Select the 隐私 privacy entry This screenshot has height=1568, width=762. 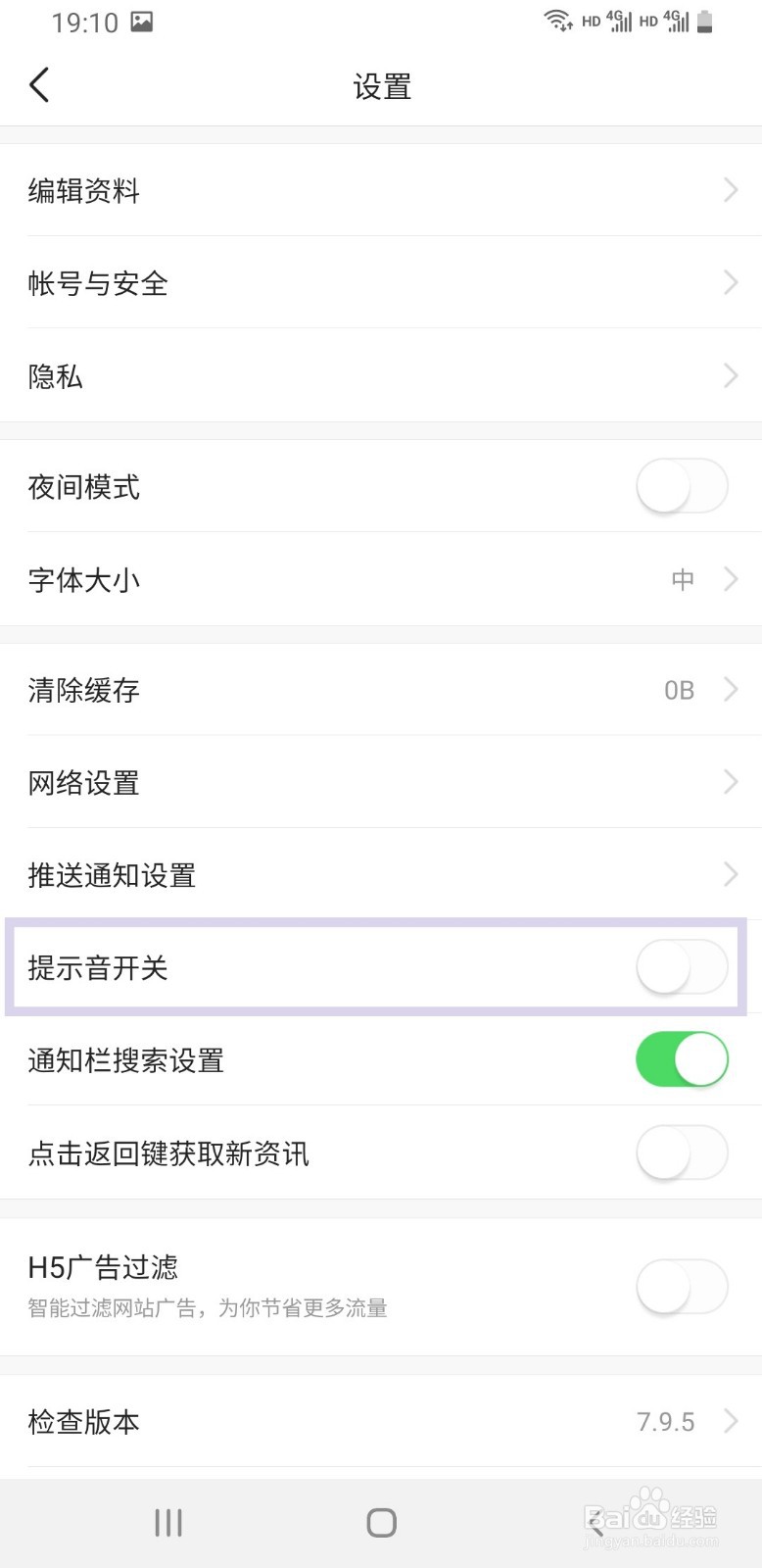point(381,376)
